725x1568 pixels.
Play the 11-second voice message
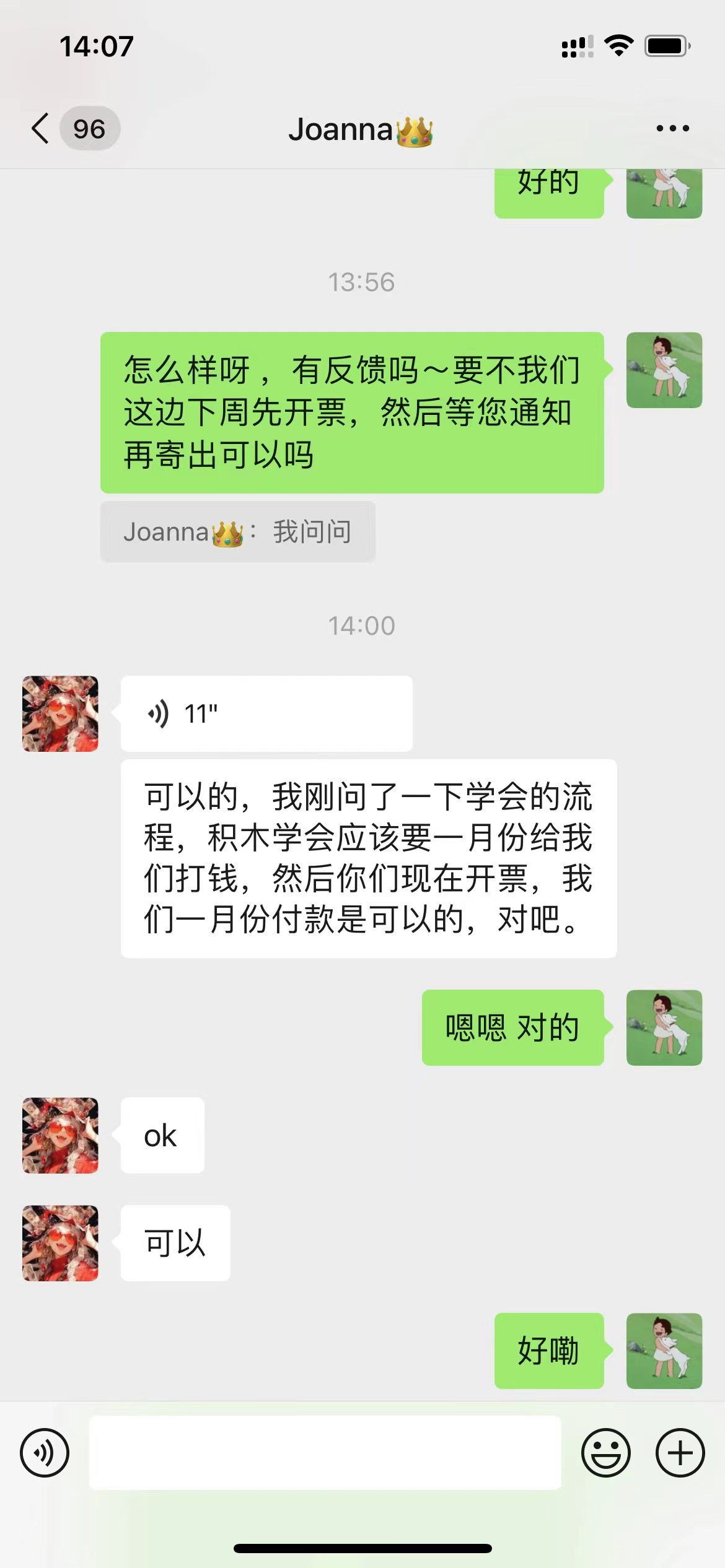[266, 713]
